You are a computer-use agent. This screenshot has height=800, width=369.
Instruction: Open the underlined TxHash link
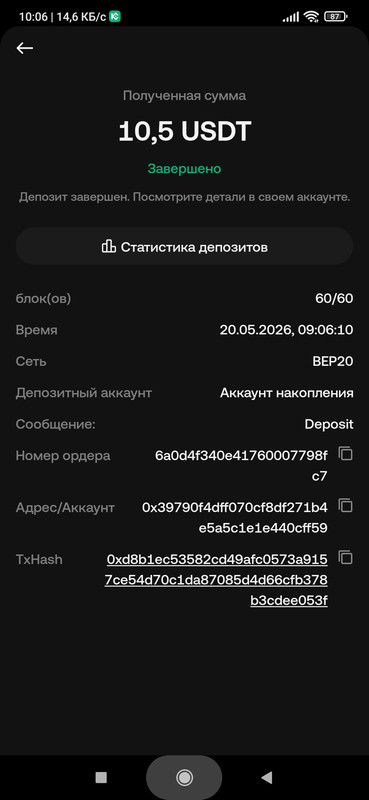tap(216, 580)
